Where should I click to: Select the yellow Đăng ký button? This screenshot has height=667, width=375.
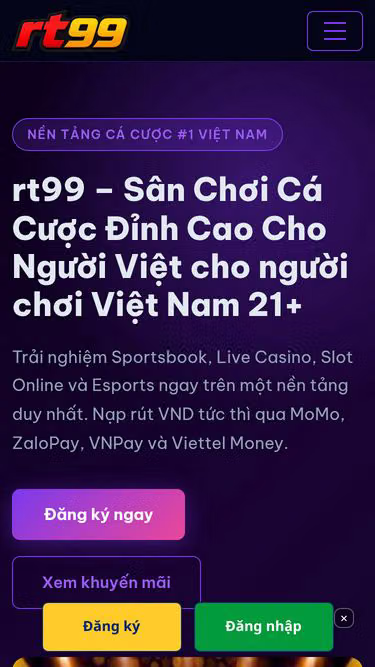coord(112,627)
